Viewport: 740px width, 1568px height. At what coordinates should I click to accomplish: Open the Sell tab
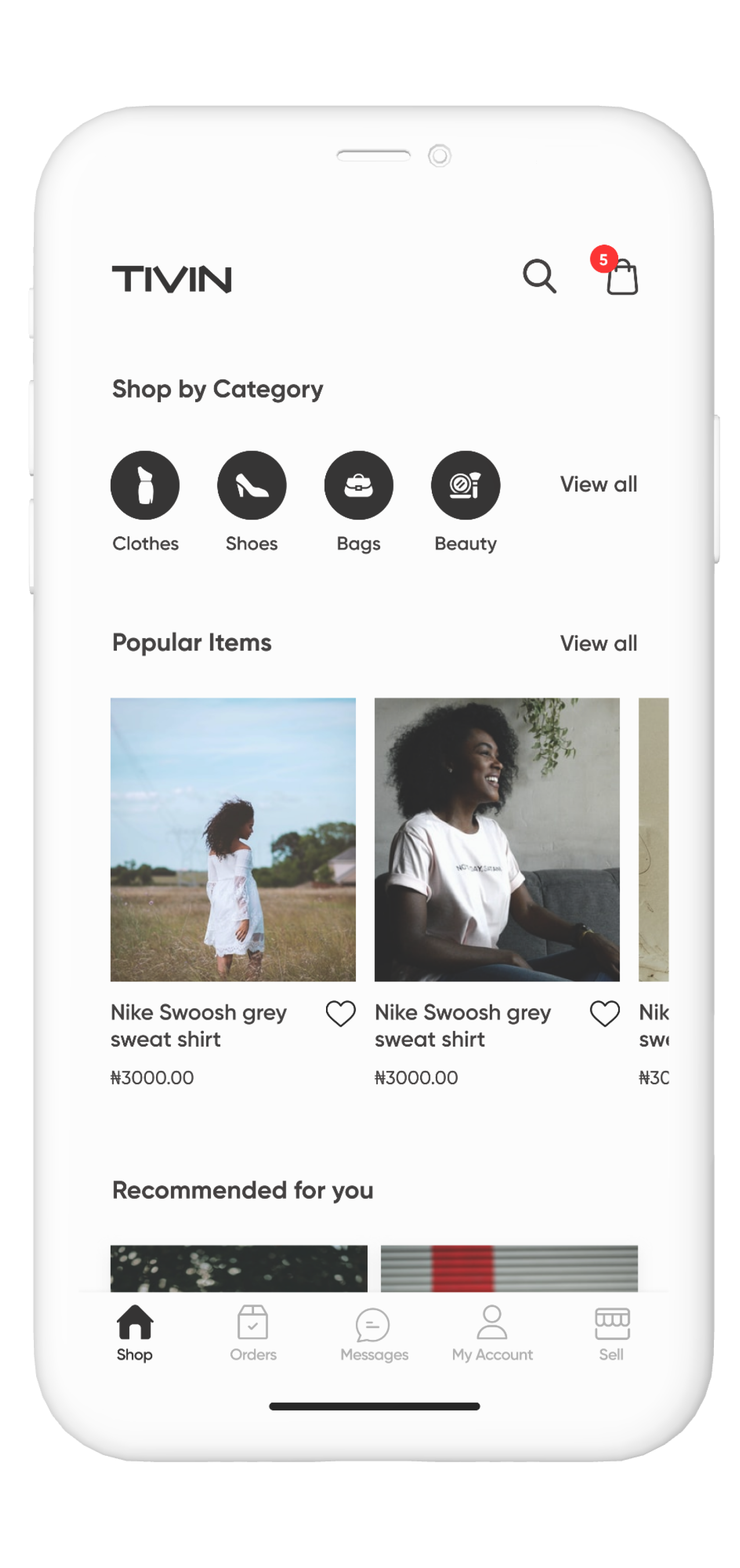[611, 1333]
